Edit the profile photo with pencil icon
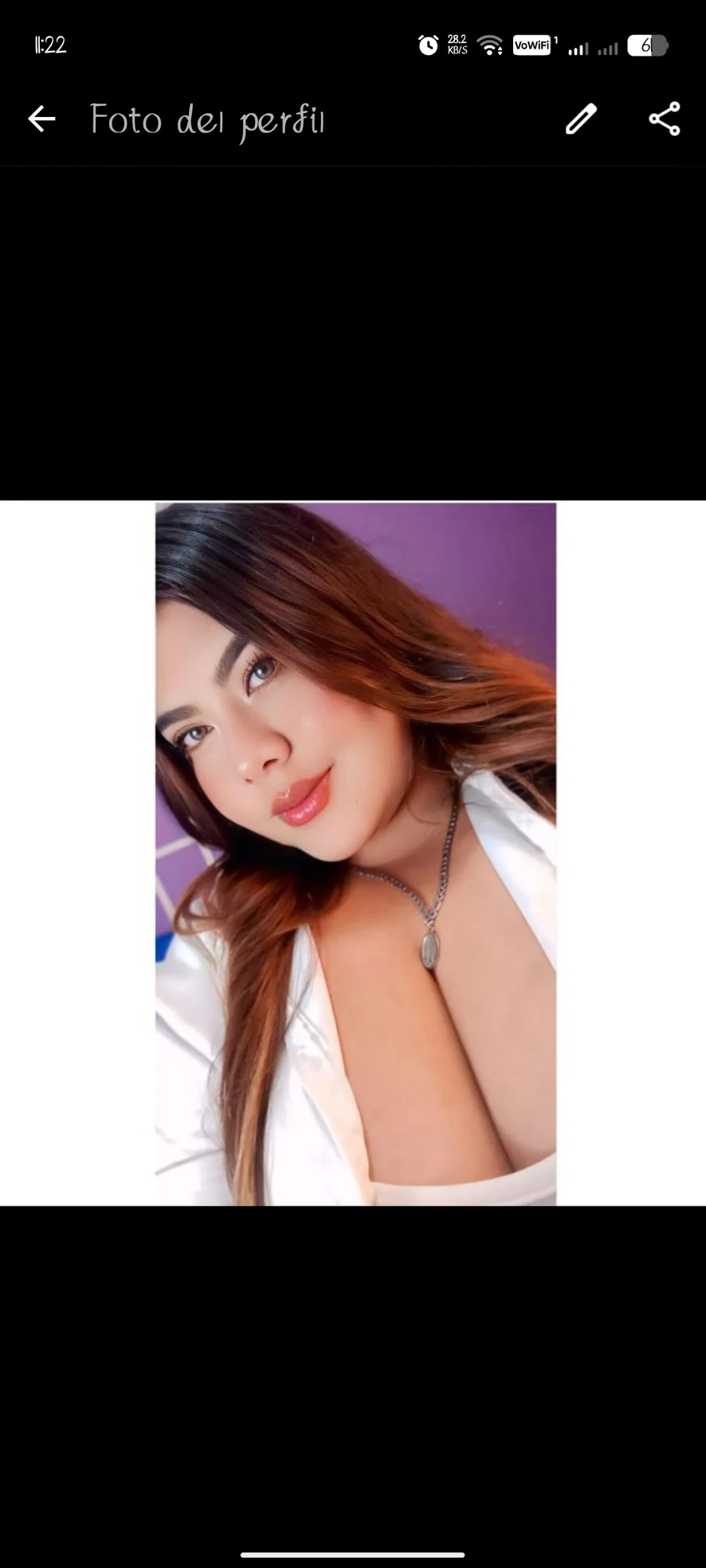706x1568 pixels. point(581,119)
